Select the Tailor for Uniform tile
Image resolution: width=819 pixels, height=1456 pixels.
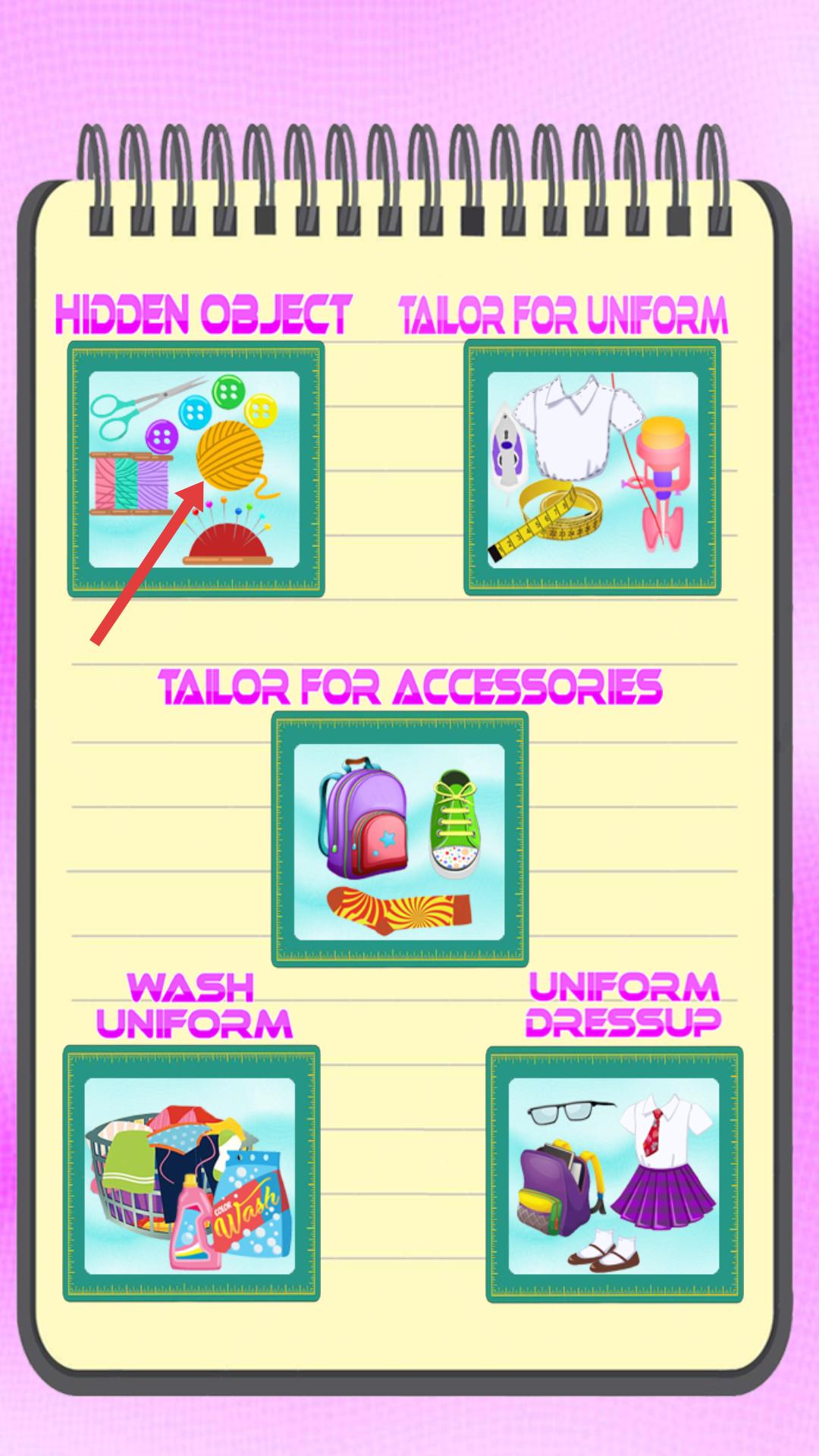[x=592, y=468]
